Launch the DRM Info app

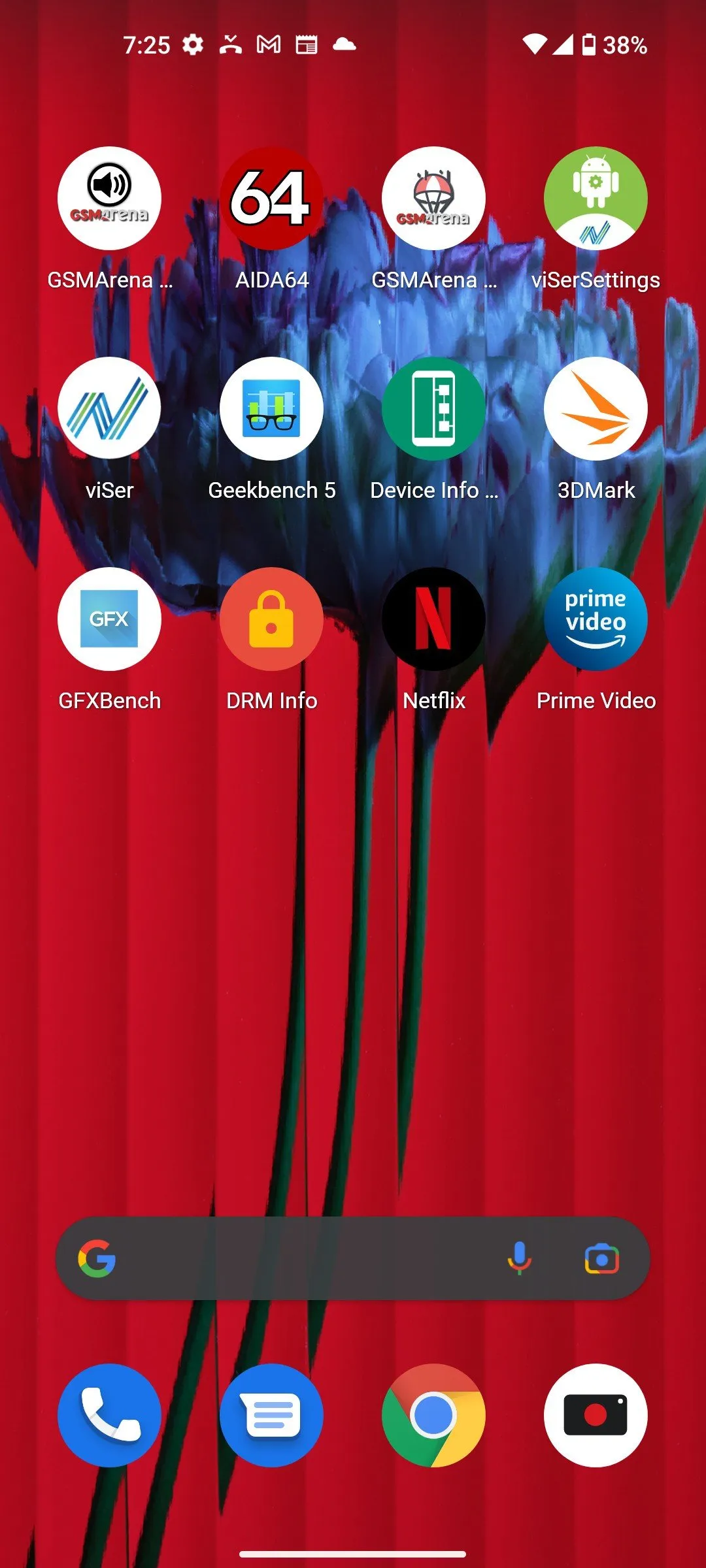tap(271, 619)
